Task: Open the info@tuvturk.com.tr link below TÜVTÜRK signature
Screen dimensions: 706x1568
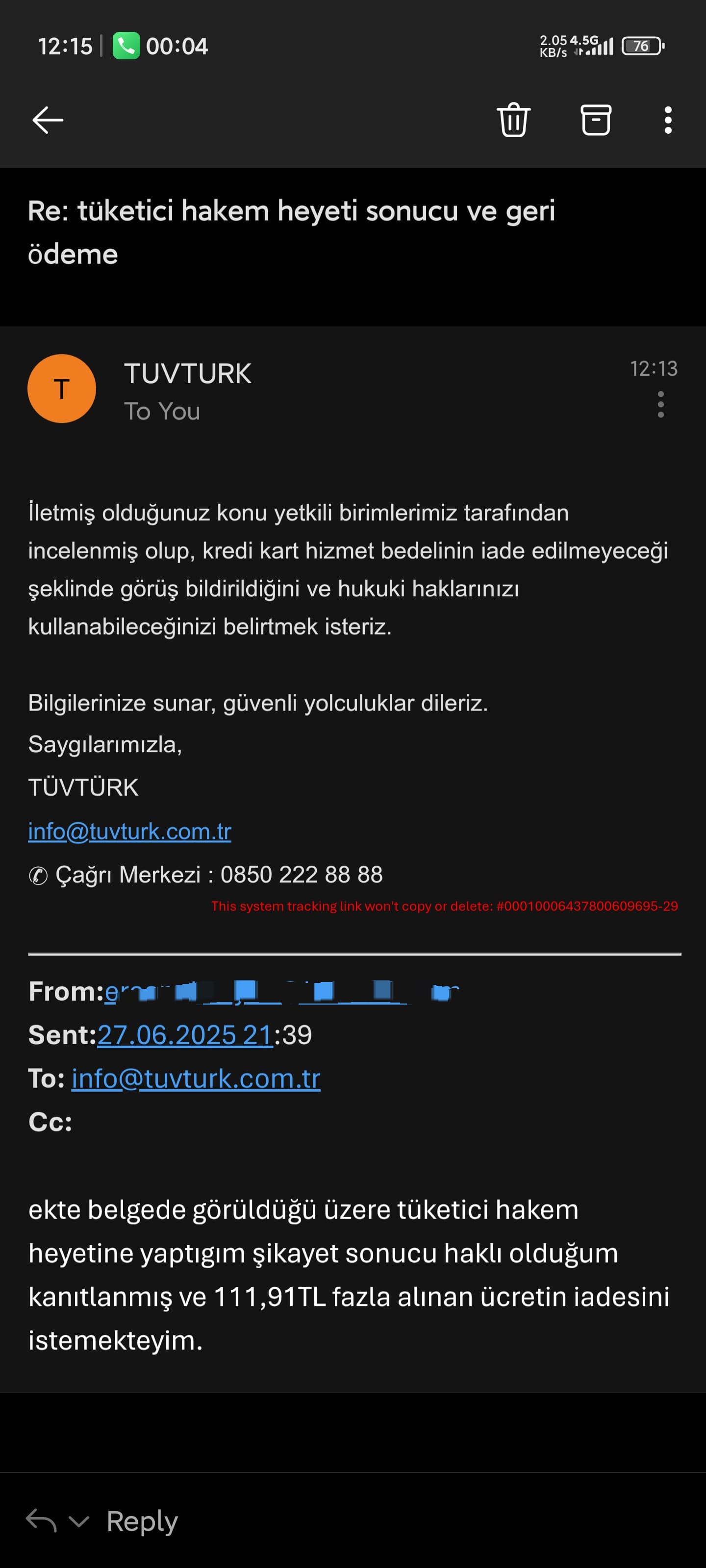Action: pyautogui.click(x=130, y=831)
